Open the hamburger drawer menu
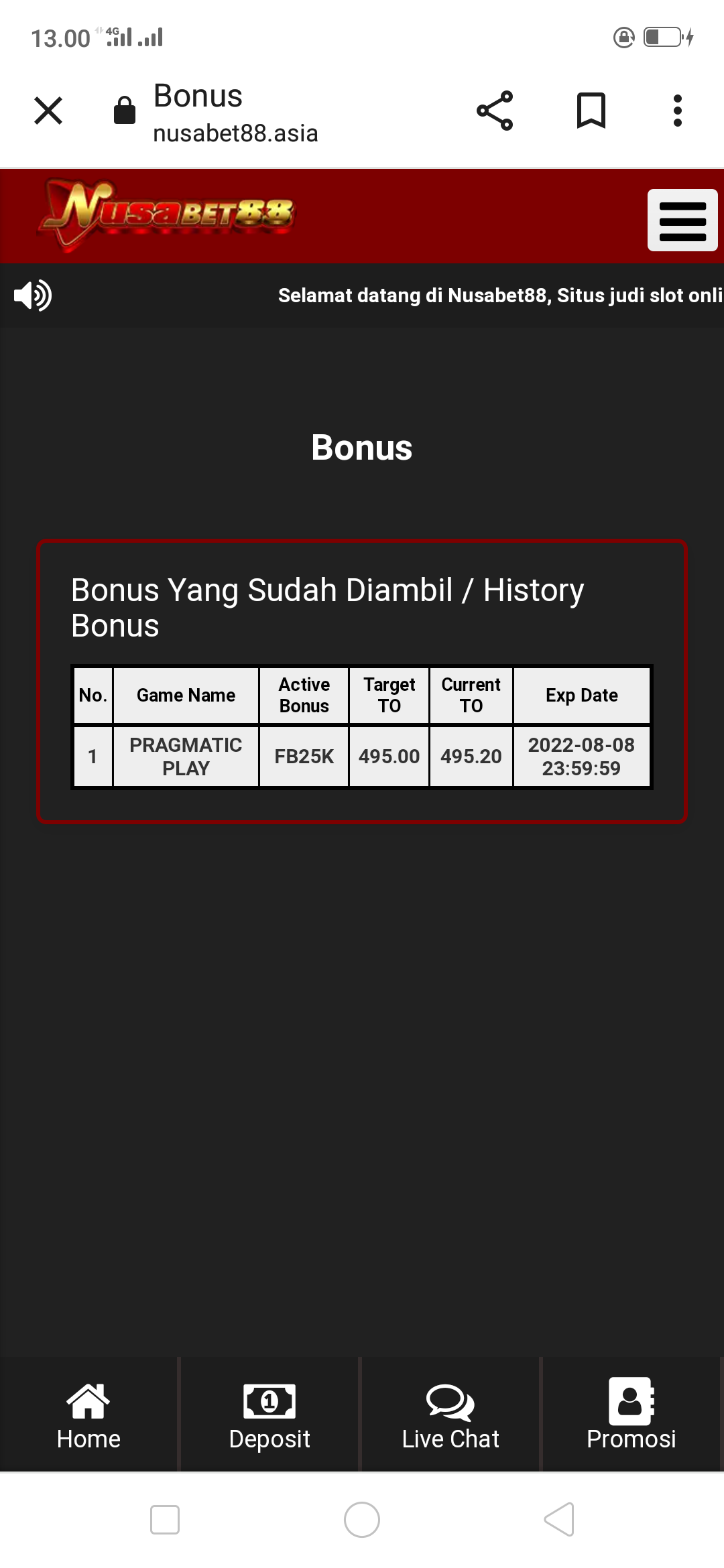The height and width of the screenshot is (1568, 724). (682, 220)
